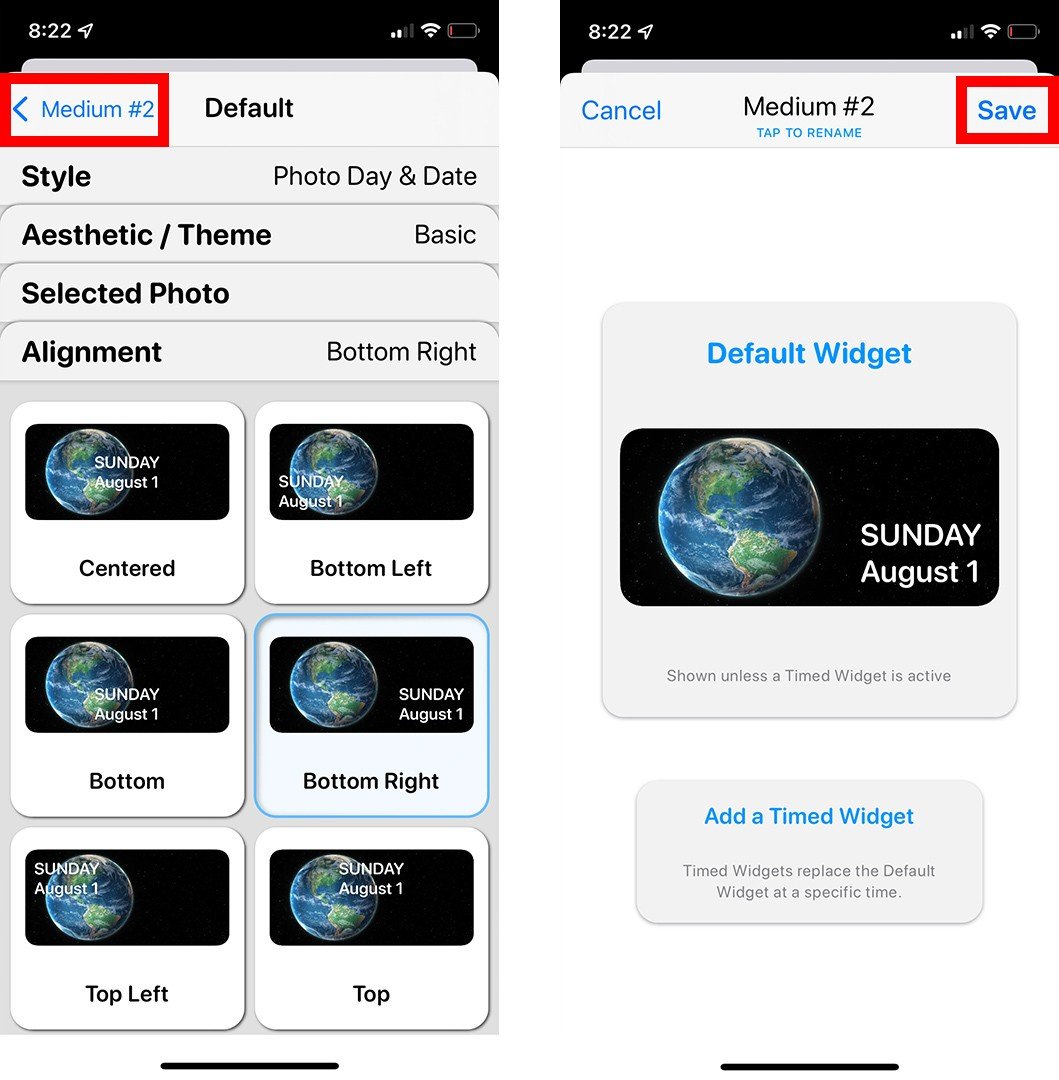The image size is (1059, 1080).
Task: Open the Default Widget card
Action: pyautogui.click(x=809, y=510)
